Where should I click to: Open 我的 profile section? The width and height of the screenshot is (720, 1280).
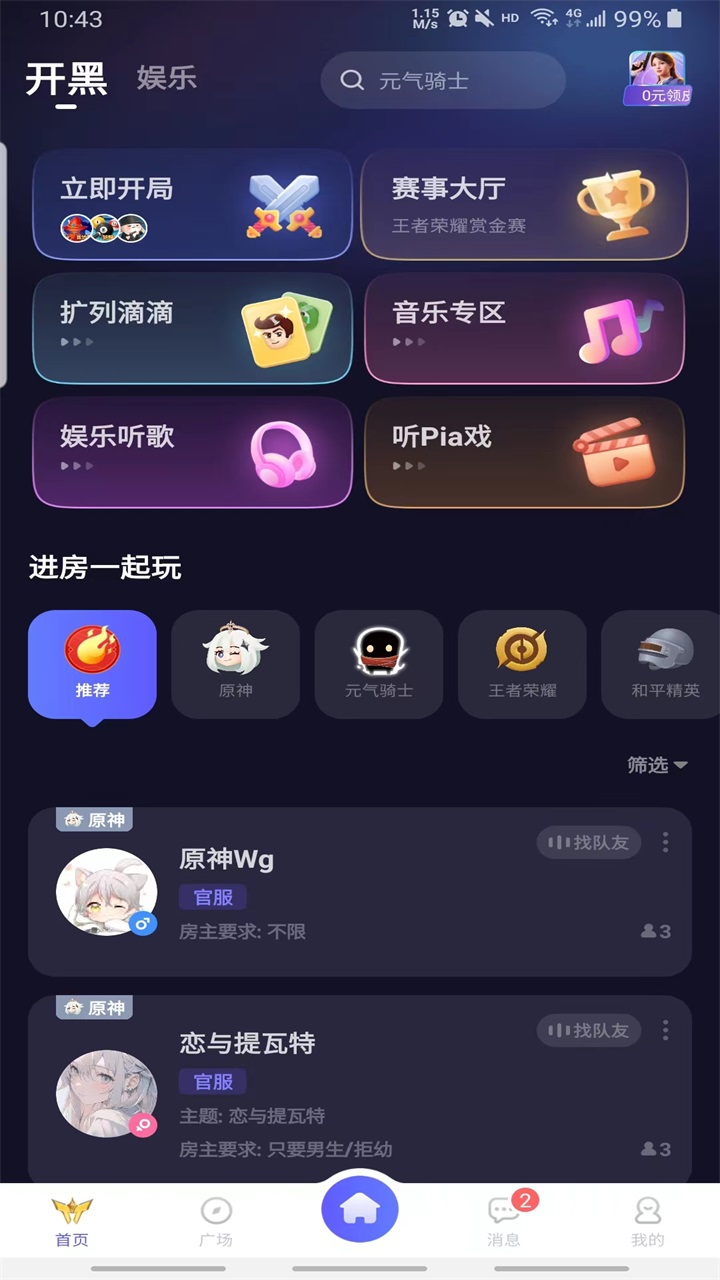pos(648,1220)
